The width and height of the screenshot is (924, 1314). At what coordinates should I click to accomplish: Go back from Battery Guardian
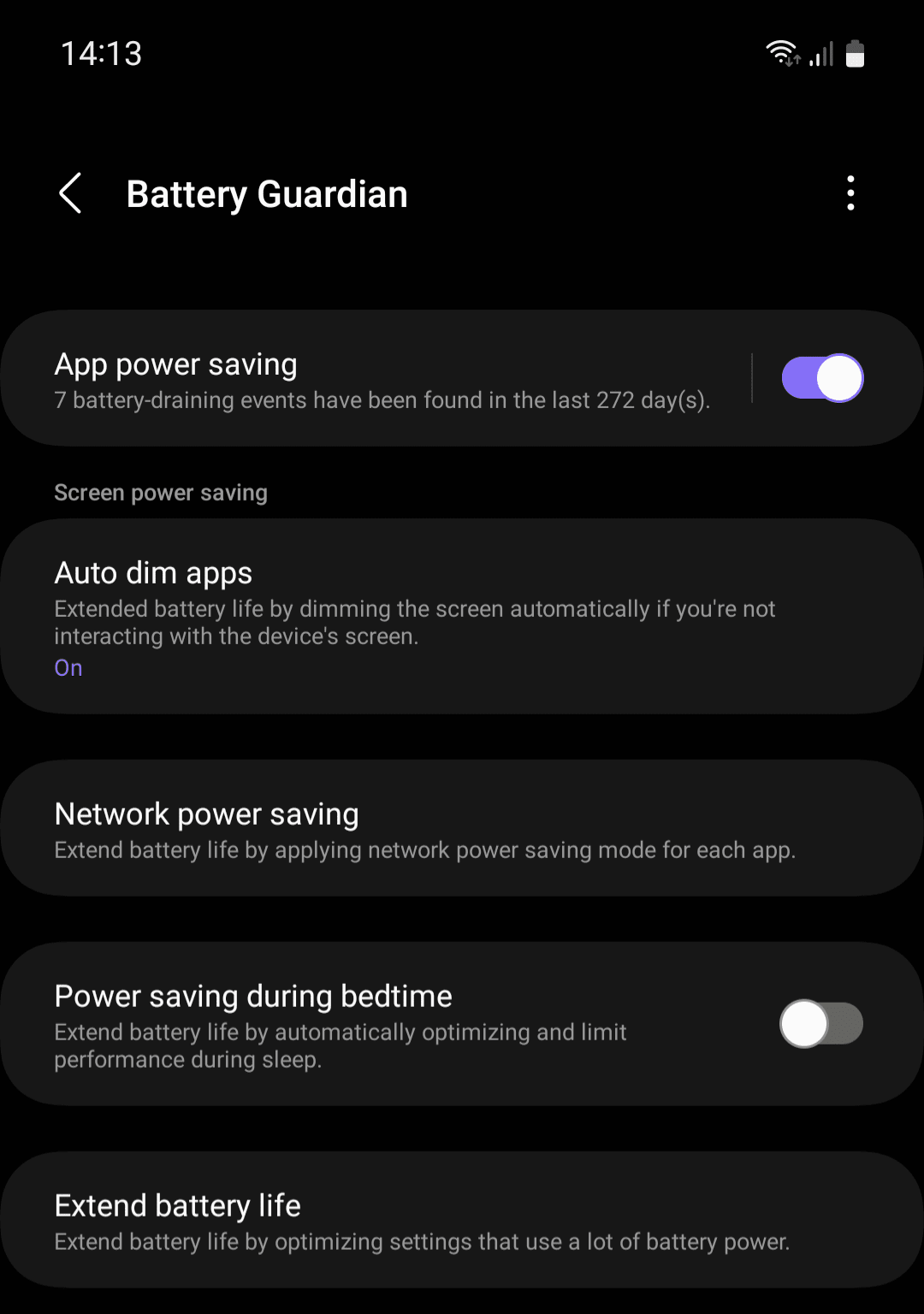pos(70,193)
